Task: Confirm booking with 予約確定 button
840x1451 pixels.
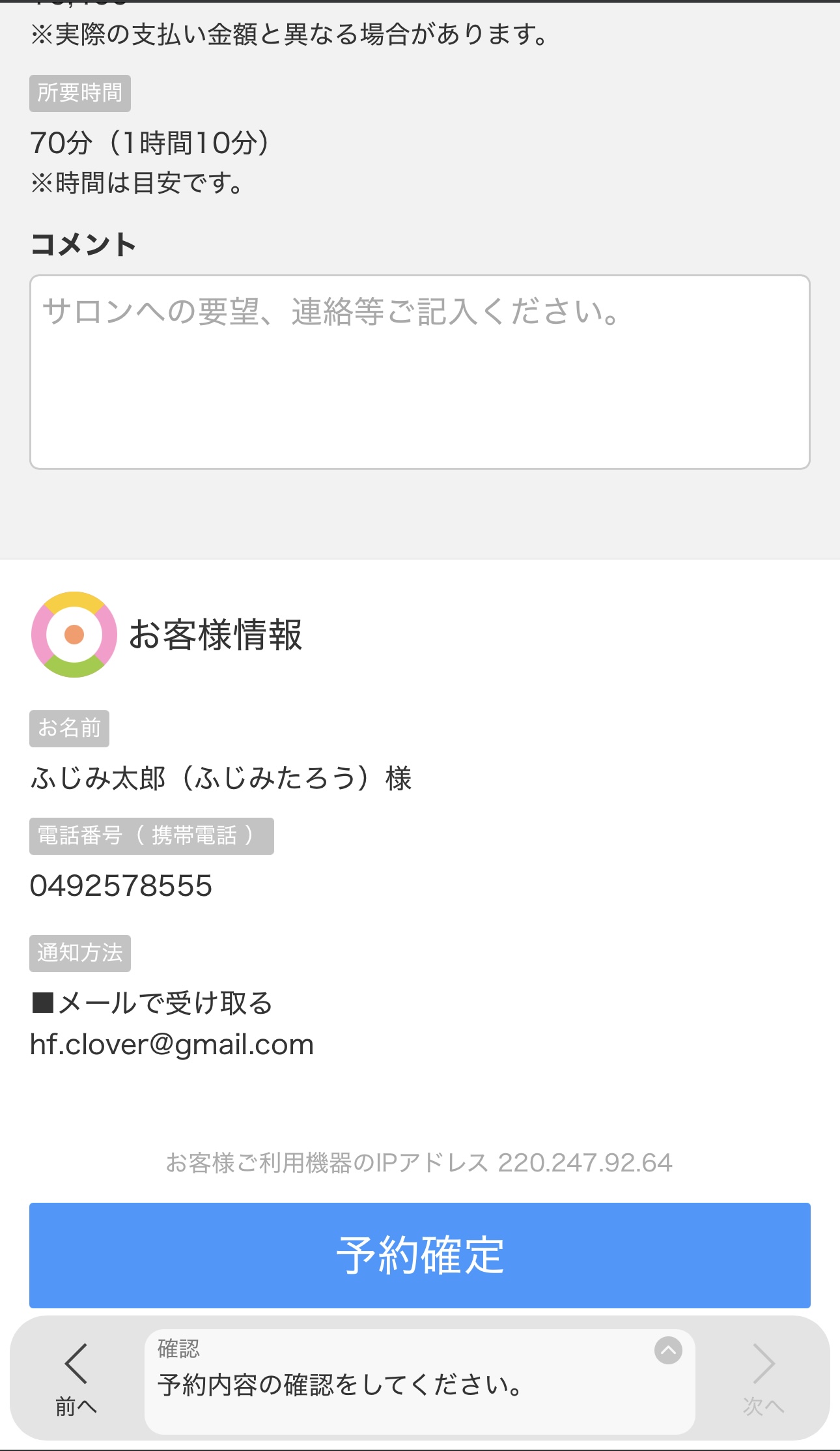Action: click(x=419, y=1255)
